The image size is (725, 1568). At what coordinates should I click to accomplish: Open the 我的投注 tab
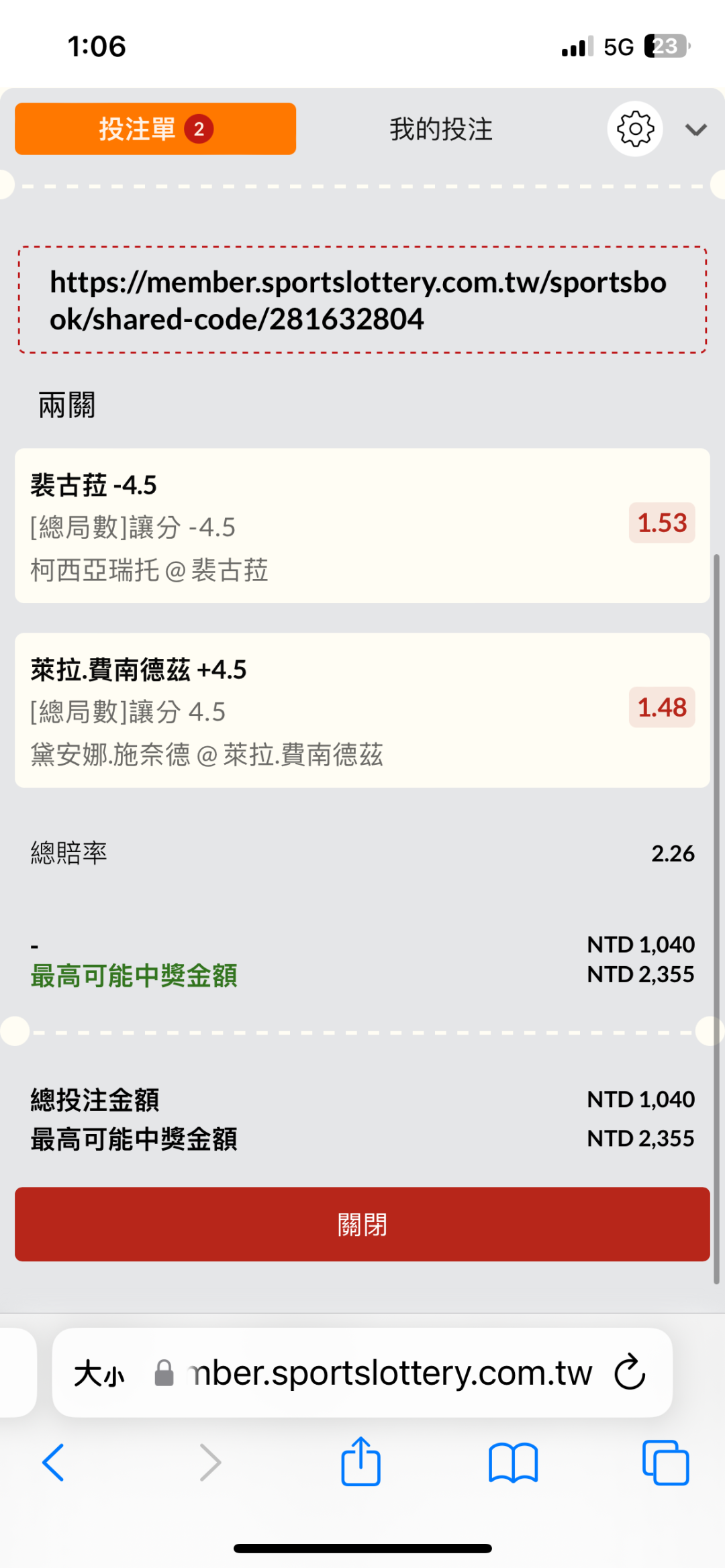click(441, 129)
